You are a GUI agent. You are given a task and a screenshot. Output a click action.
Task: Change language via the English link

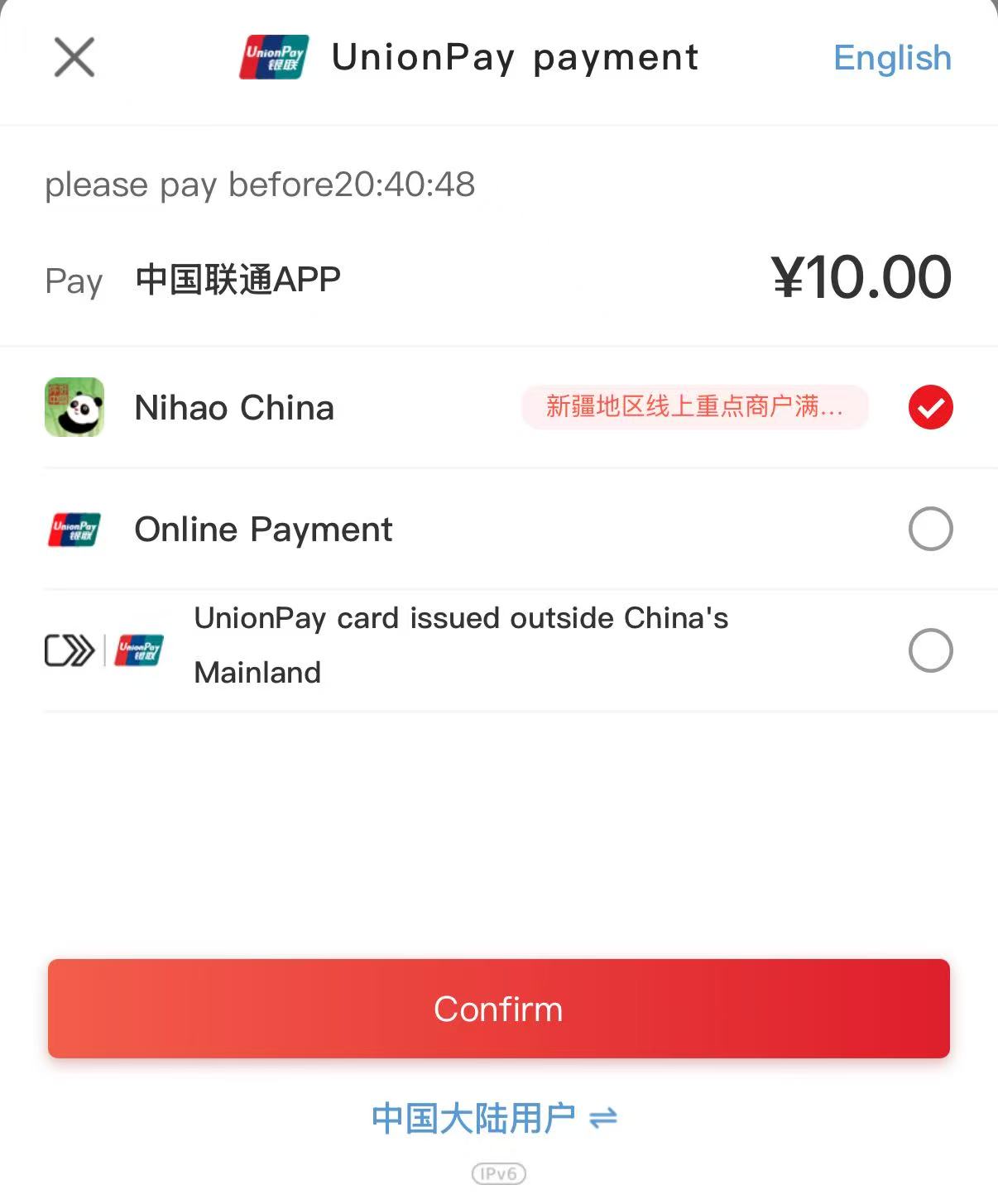pos(892,58)
